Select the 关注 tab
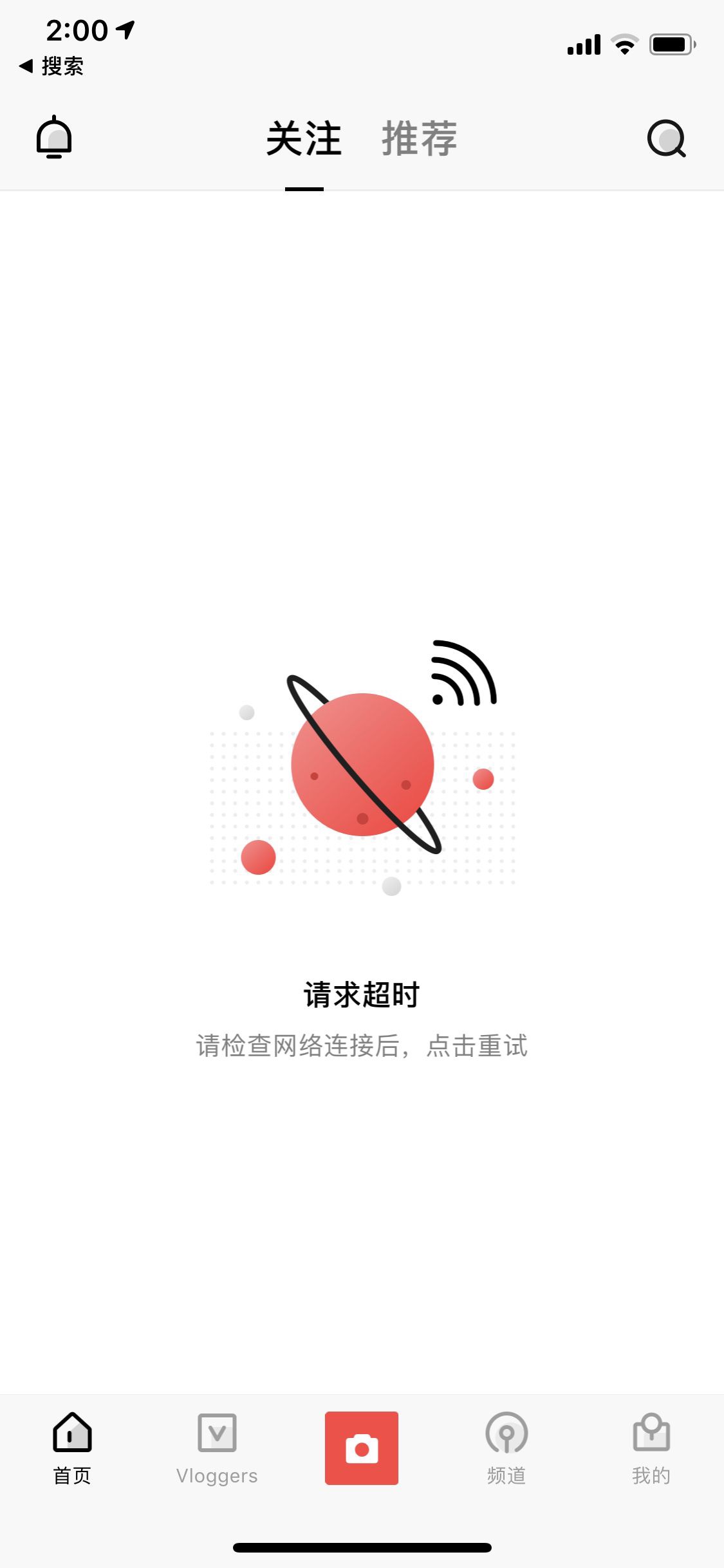 pyautogui.click(x=304, y=138)
